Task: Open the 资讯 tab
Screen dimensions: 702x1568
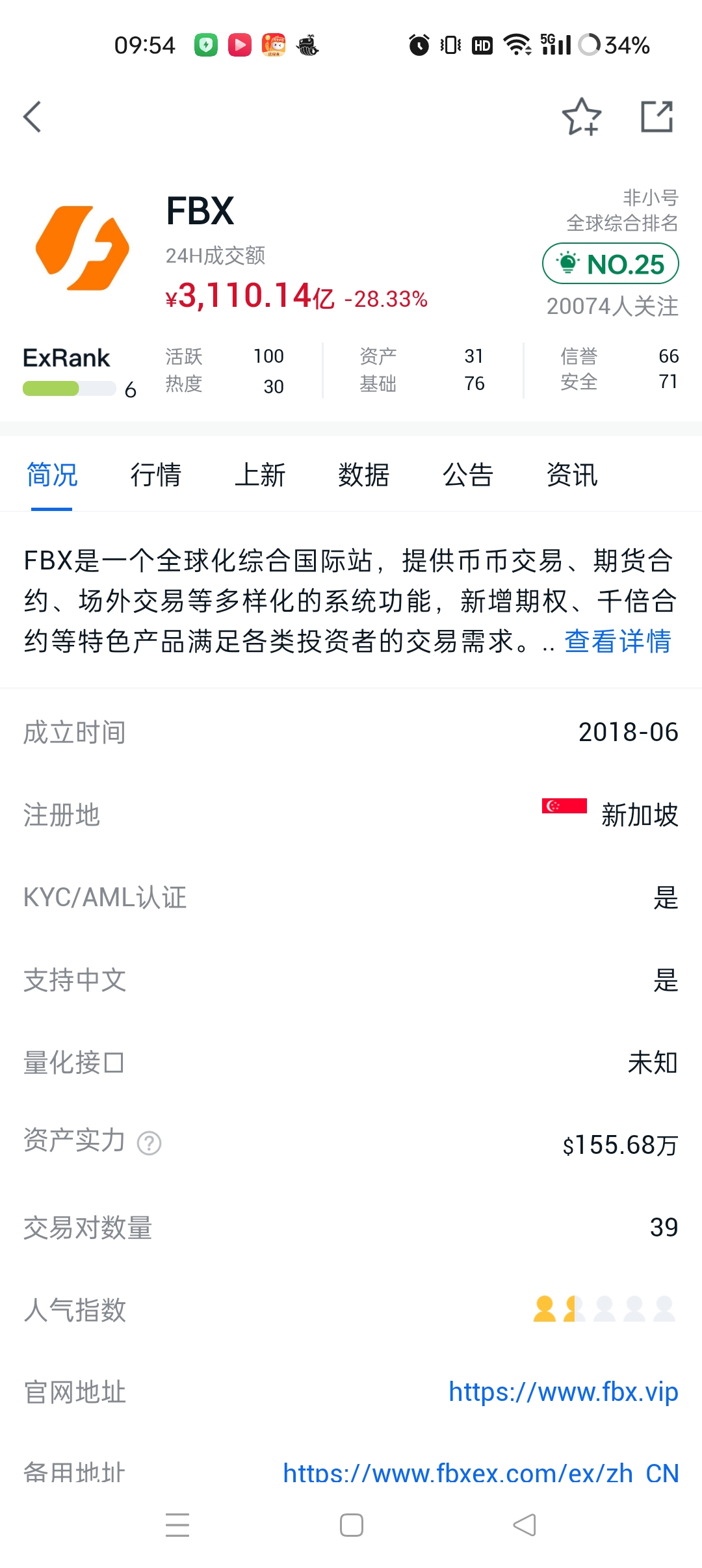Action: (x=572, y=475)
